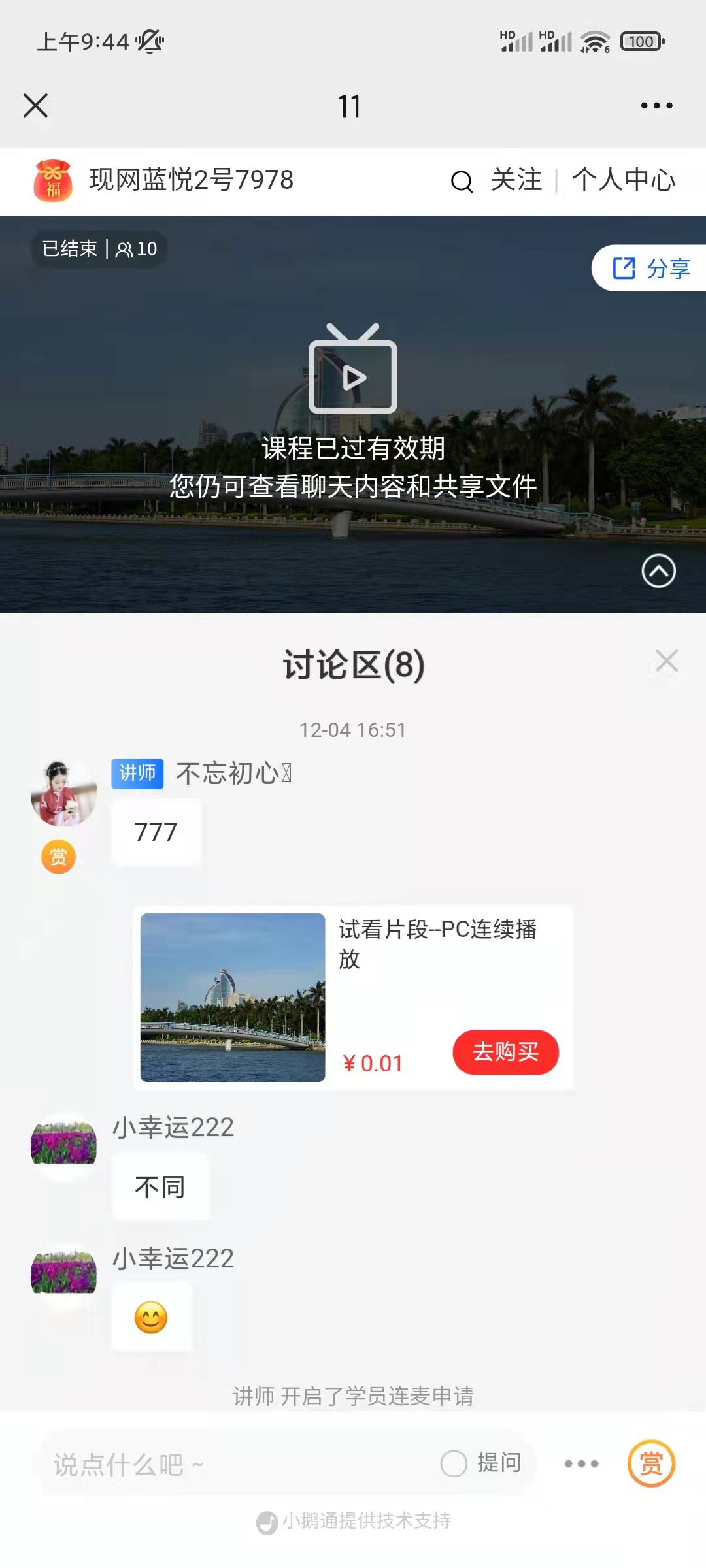
Task: Tap the 赏 badge under the lecturer avatar
Action: (59, 857)
